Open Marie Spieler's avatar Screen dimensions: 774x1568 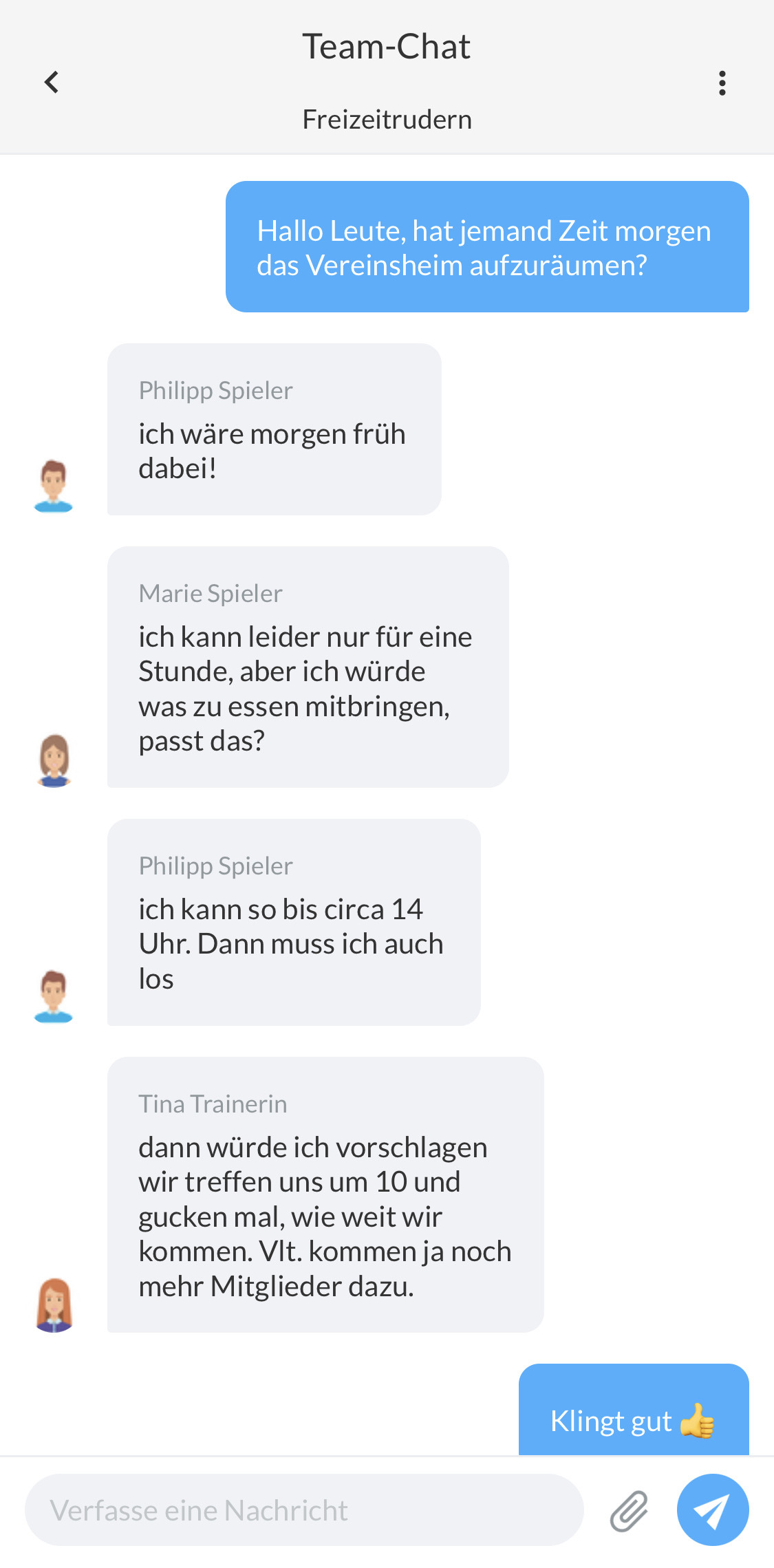(x=54, y=760)
